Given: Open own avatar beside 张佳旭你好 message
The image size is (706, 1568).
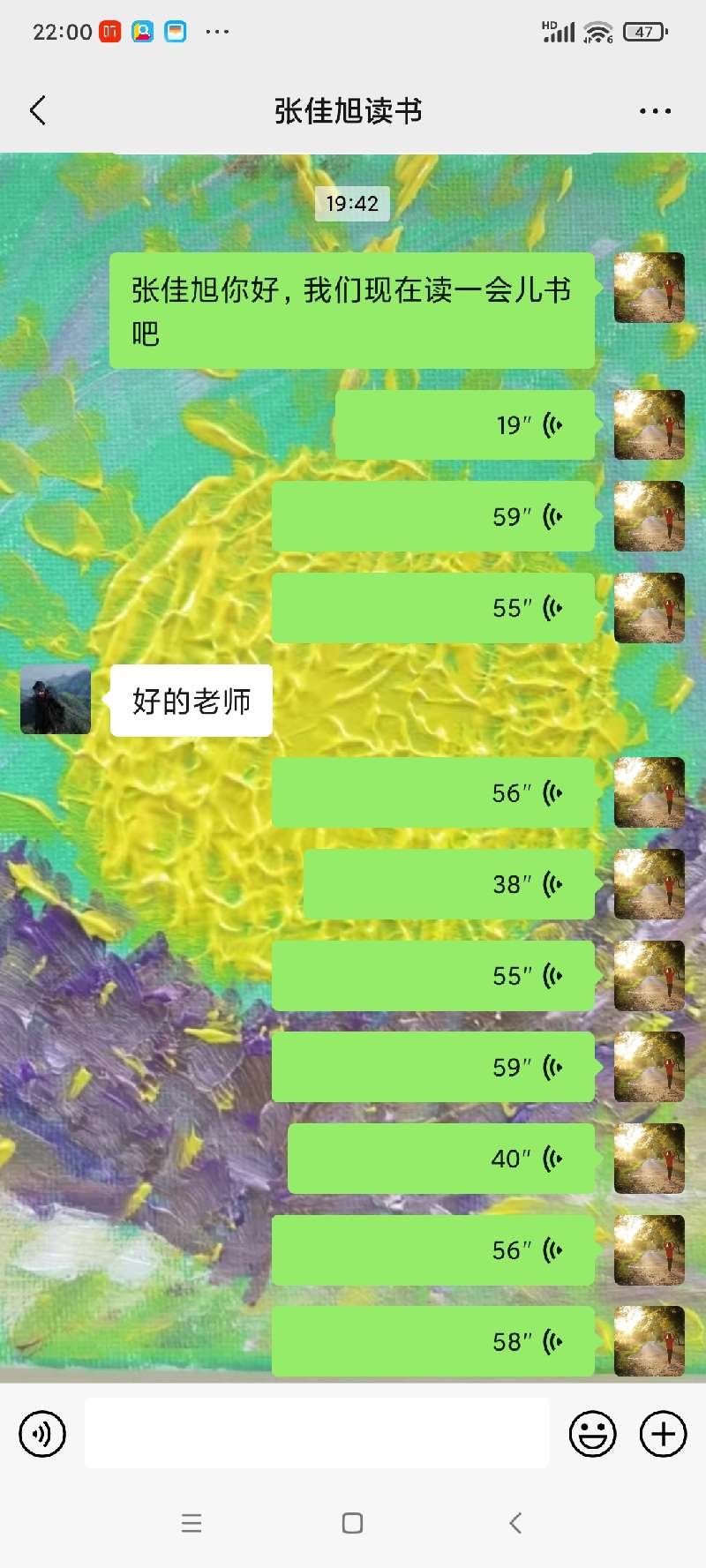Looking at the screenshot, I should coord(649,288).
